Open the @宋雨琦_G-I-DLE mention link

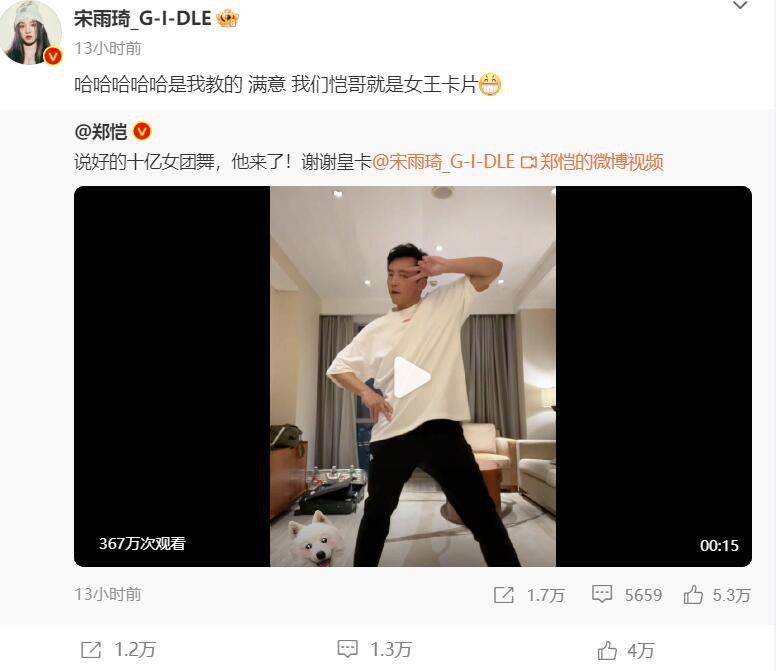[x=443, y=162]
